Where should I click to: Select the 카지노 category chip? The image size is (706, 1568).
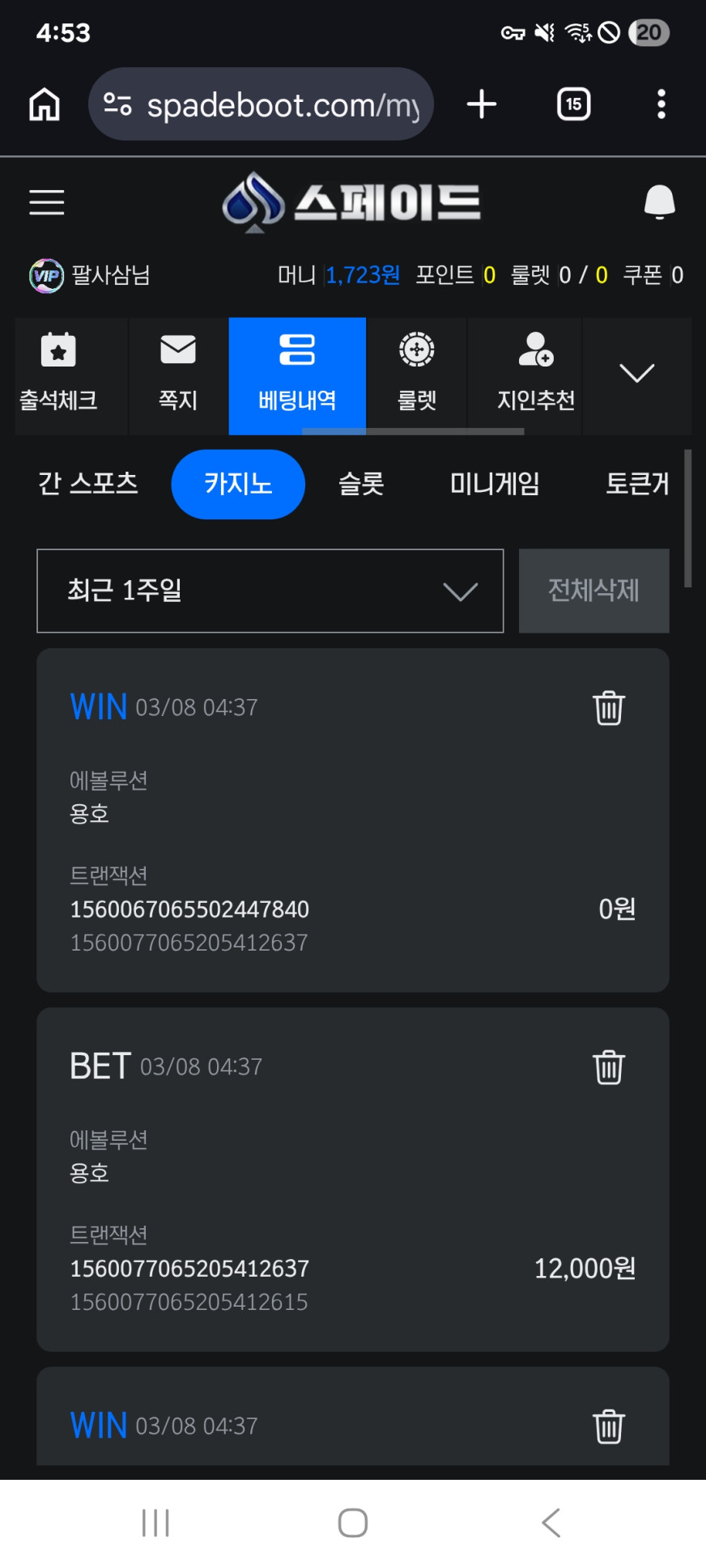(x=238, y=484)
